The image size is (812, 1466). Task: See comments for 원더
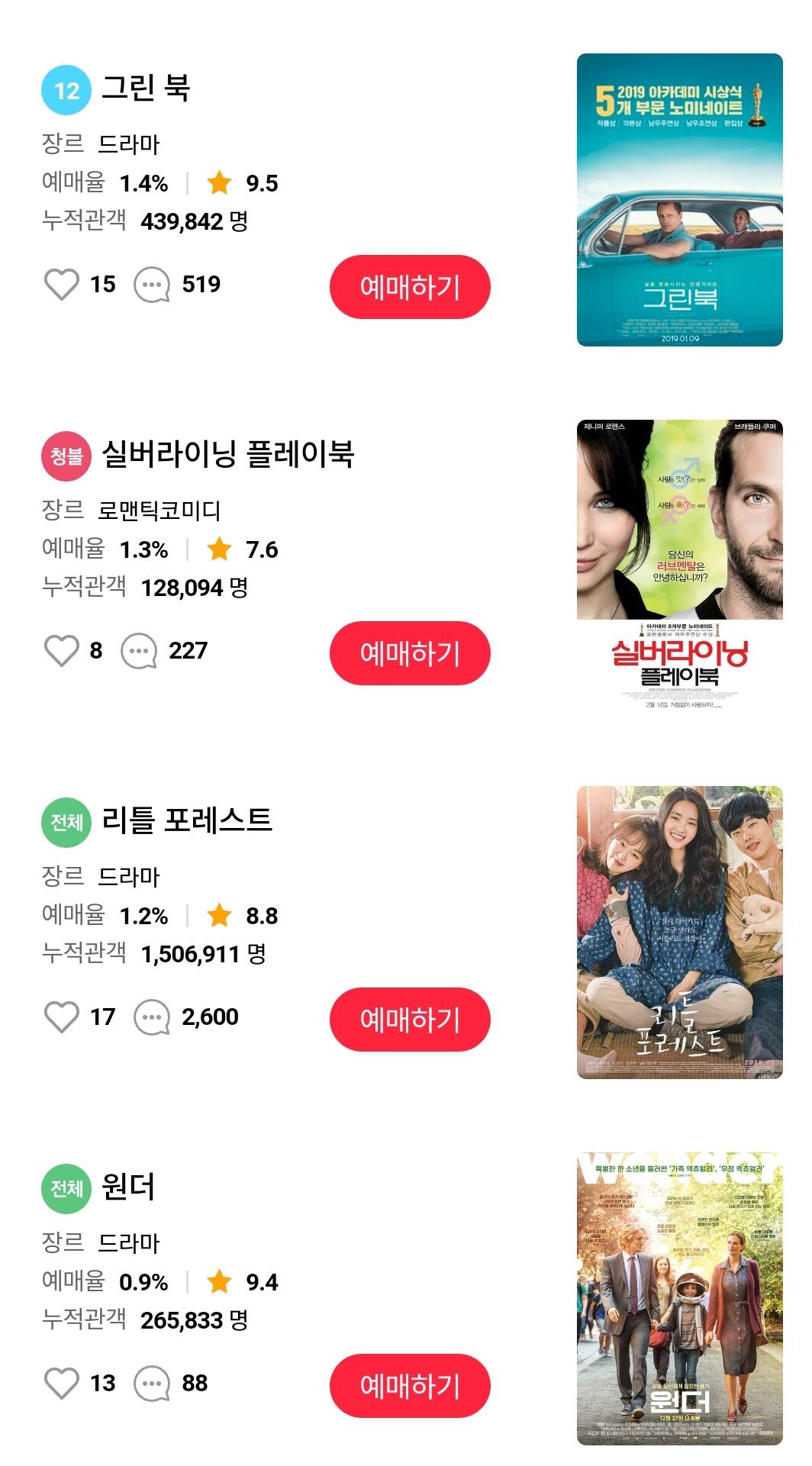[152, 1384]
